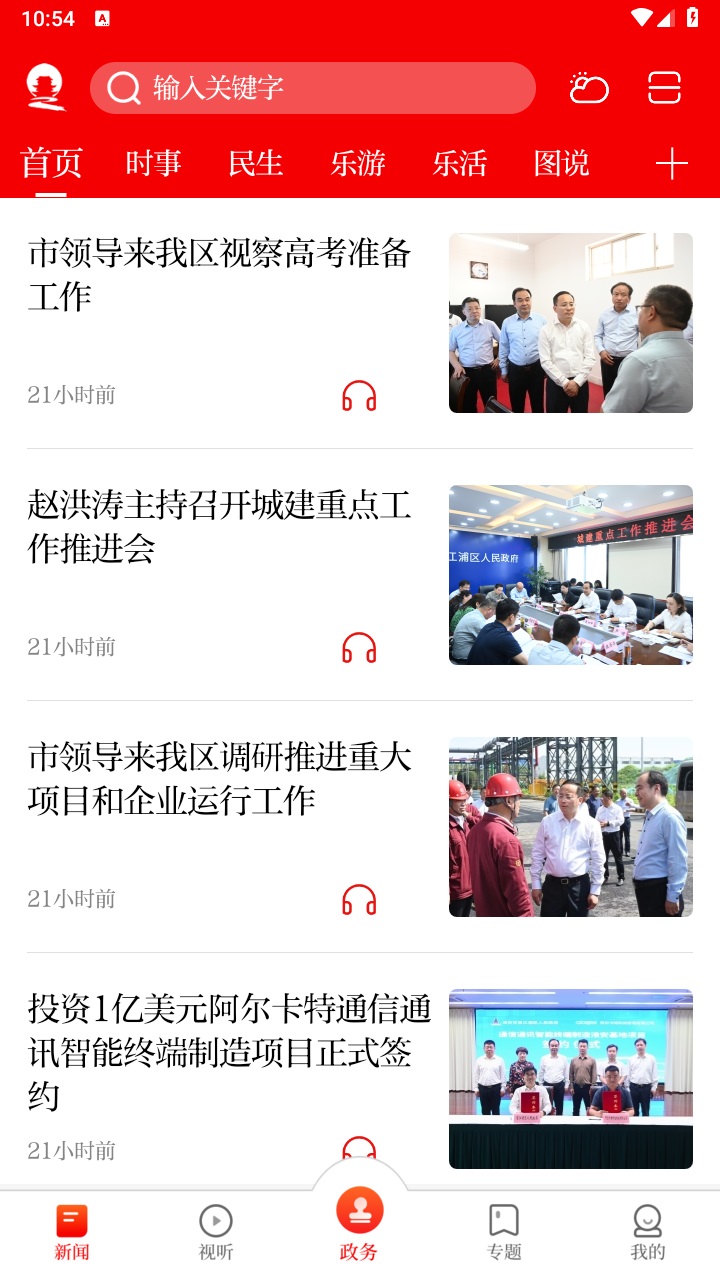
Task: Open the 政务 stamp icon in bottom center
Action: point(360,1212)
